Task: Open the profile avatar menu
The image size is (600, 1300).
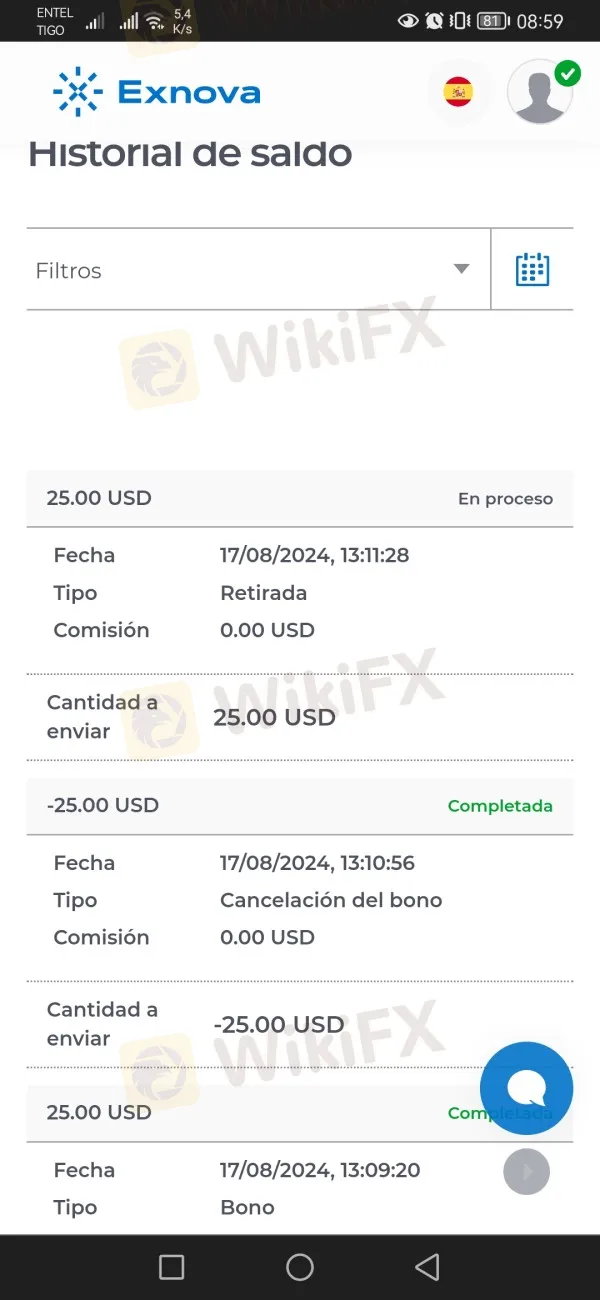Action: 540,92
